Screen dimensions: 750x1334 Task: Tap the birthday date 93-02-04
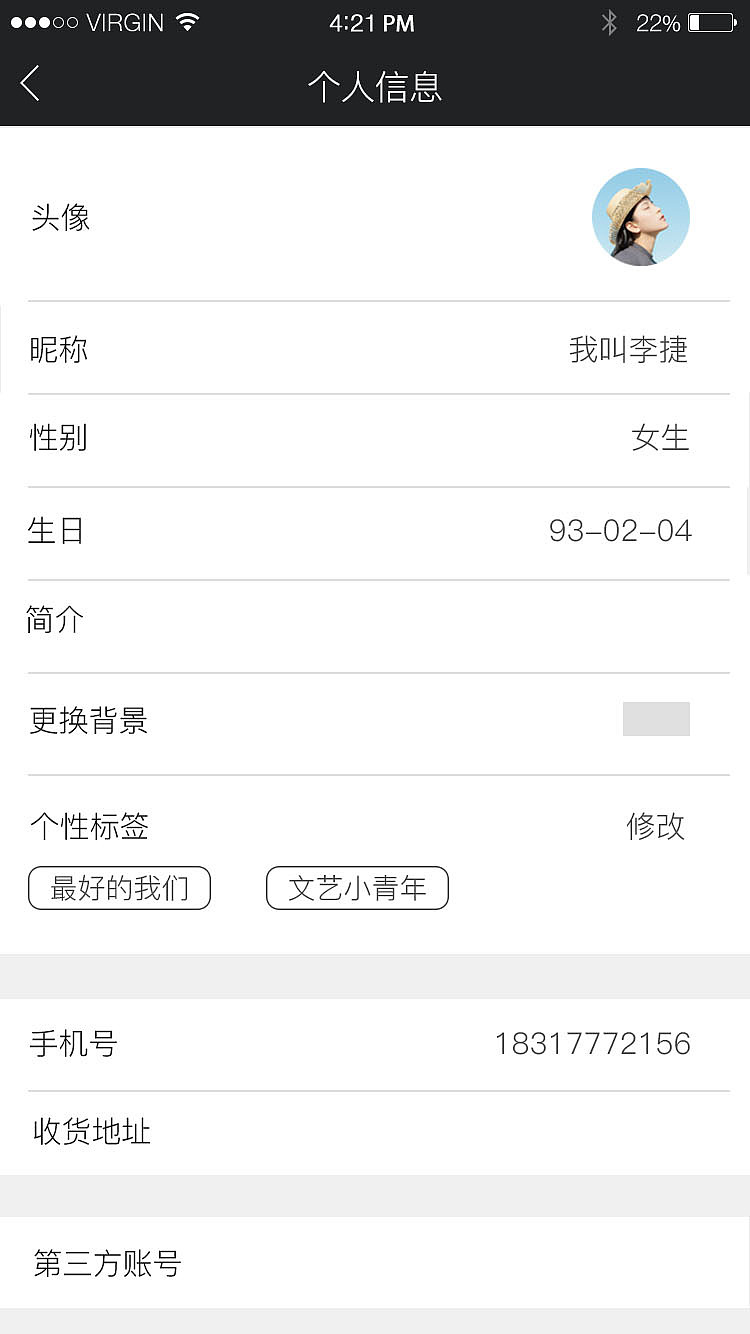point(619,530)
